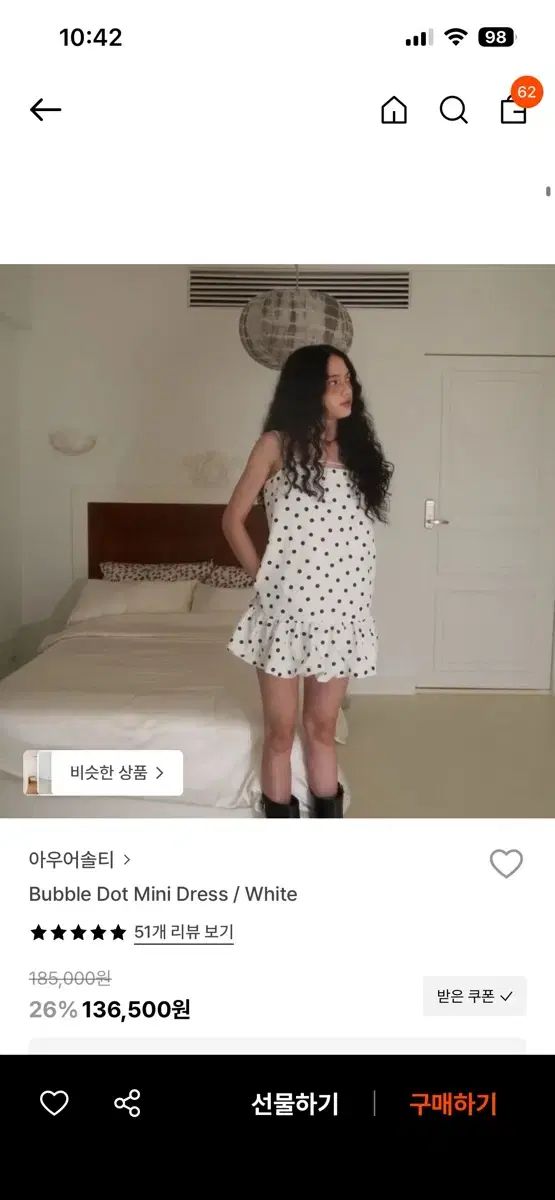Screen dimensions: 555x1200
Task: Share this product
Action: click(x=127, y=1103)
